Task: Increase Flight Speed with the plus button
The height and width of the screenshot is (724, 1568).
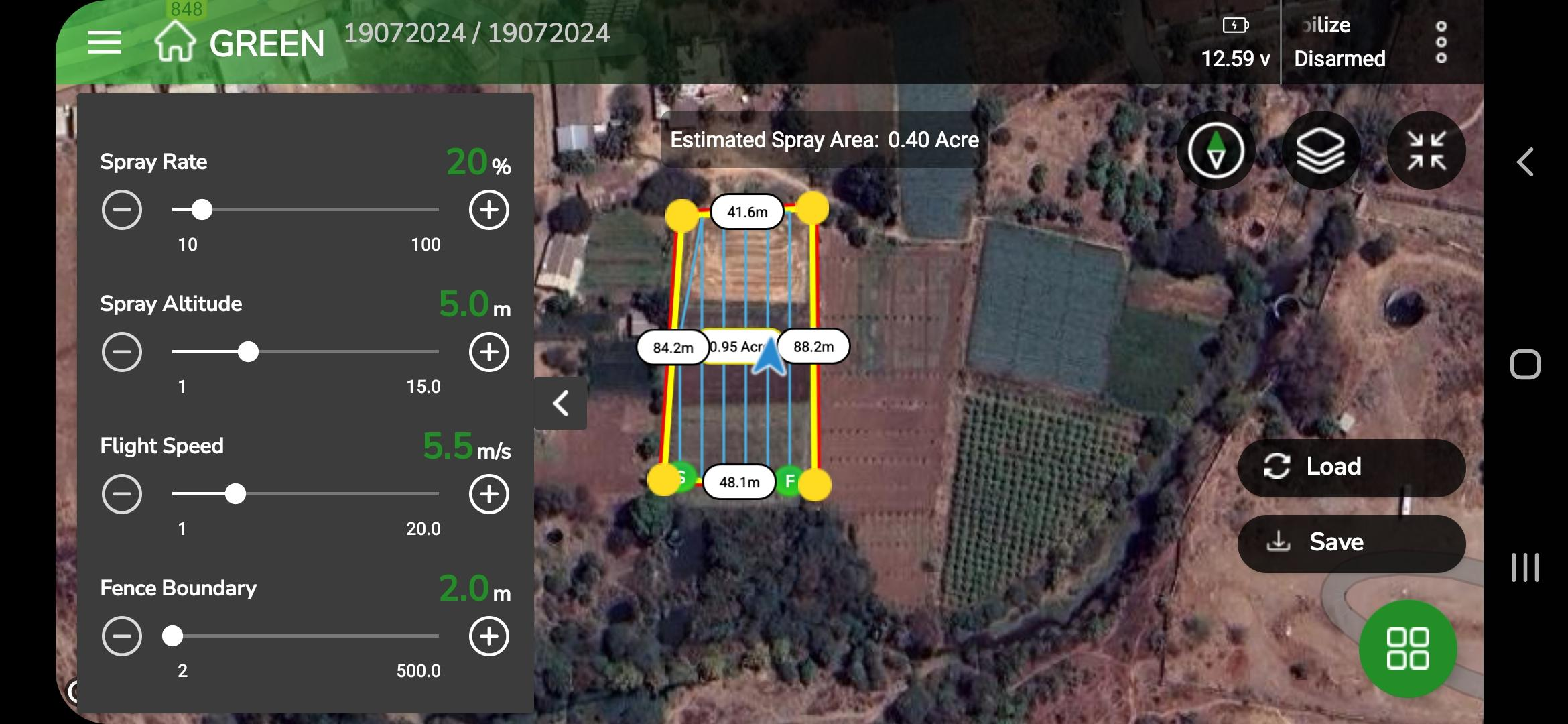Action: pos(488,494)
